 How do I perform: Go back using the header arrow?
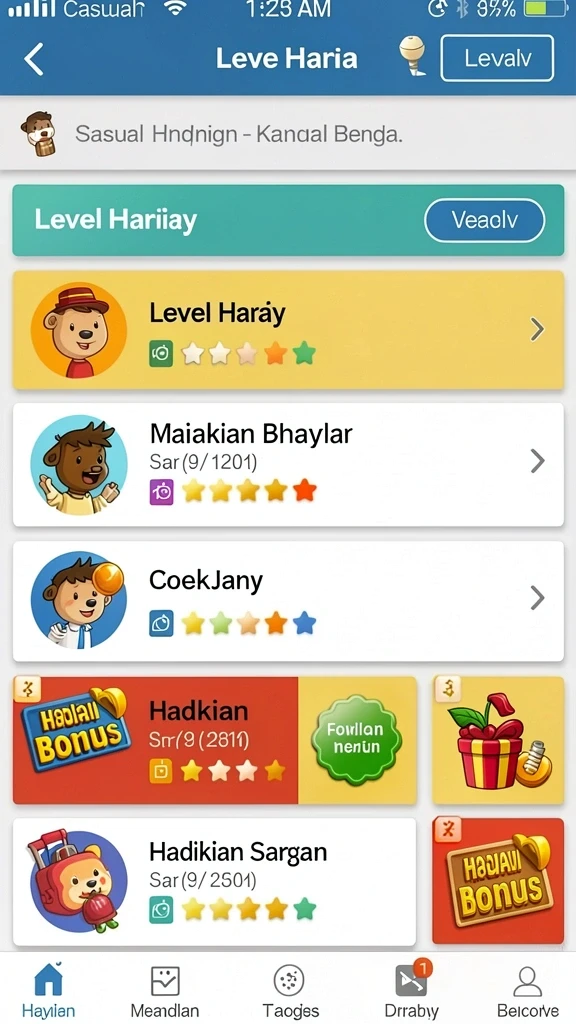[x=34, y=59]
